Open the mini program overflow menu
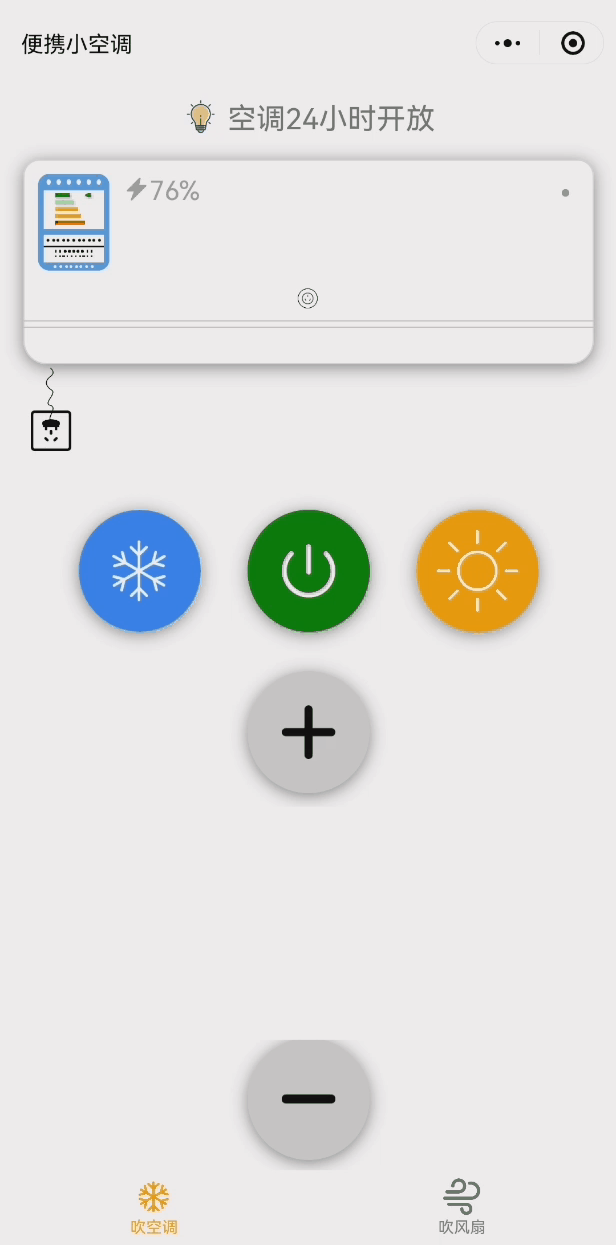Image resolution: width=616 pixels, height=1245 pixels. click(508, 43)
